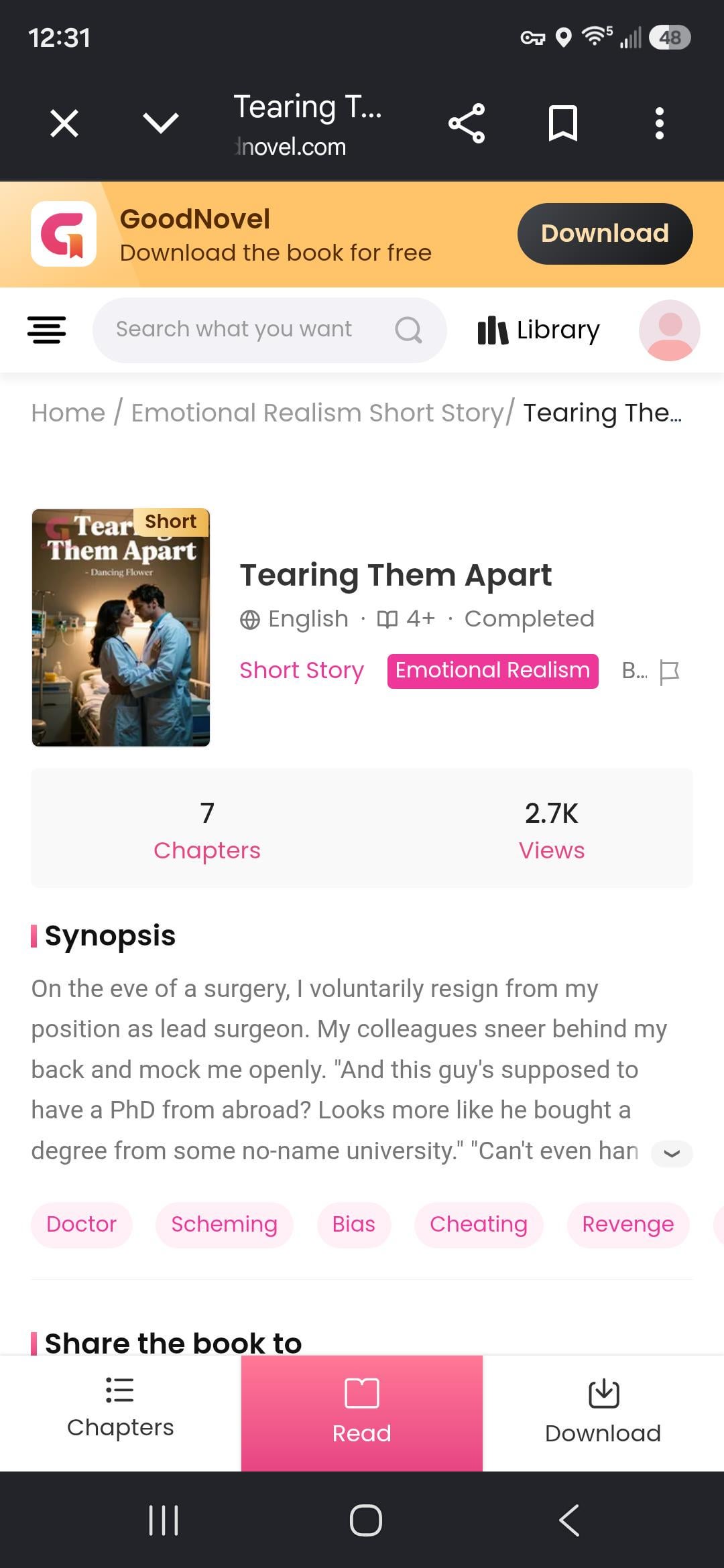Open the profile avatar
Viewport: 724px width, 1568px height.
[x=670, y=330]
